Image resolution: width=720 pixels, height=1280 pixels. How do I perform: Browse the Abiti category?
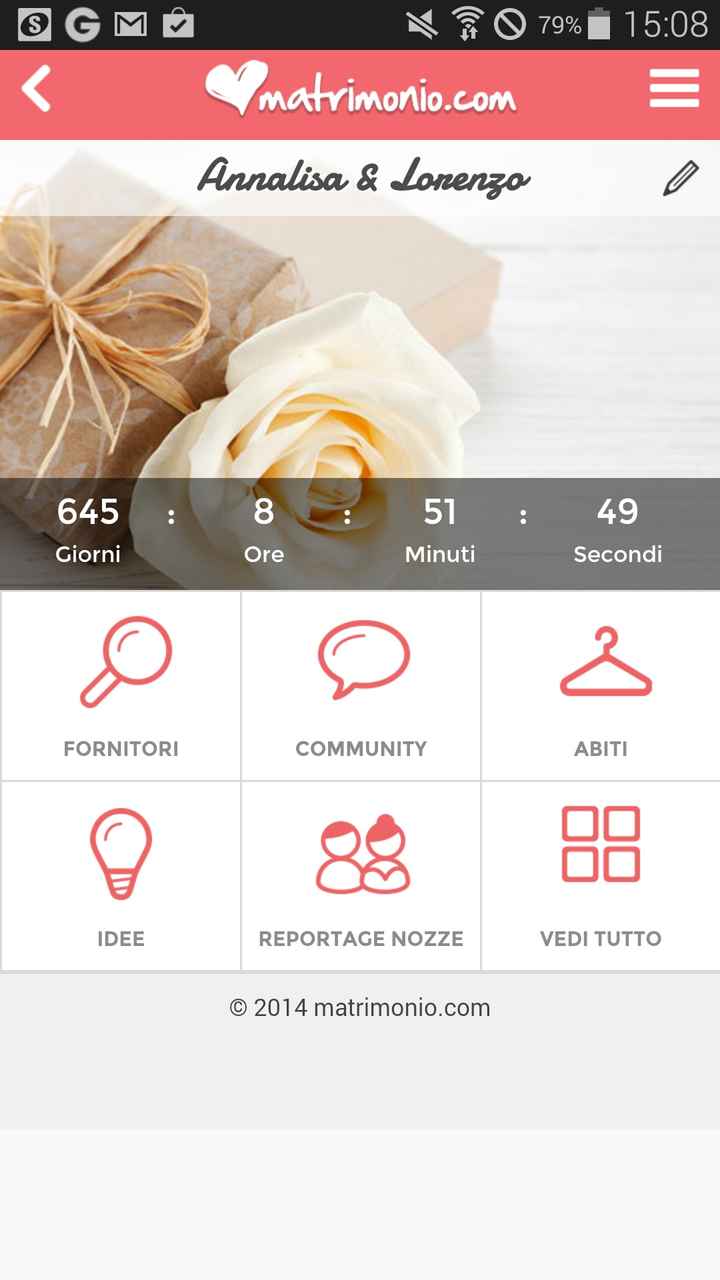601,686
